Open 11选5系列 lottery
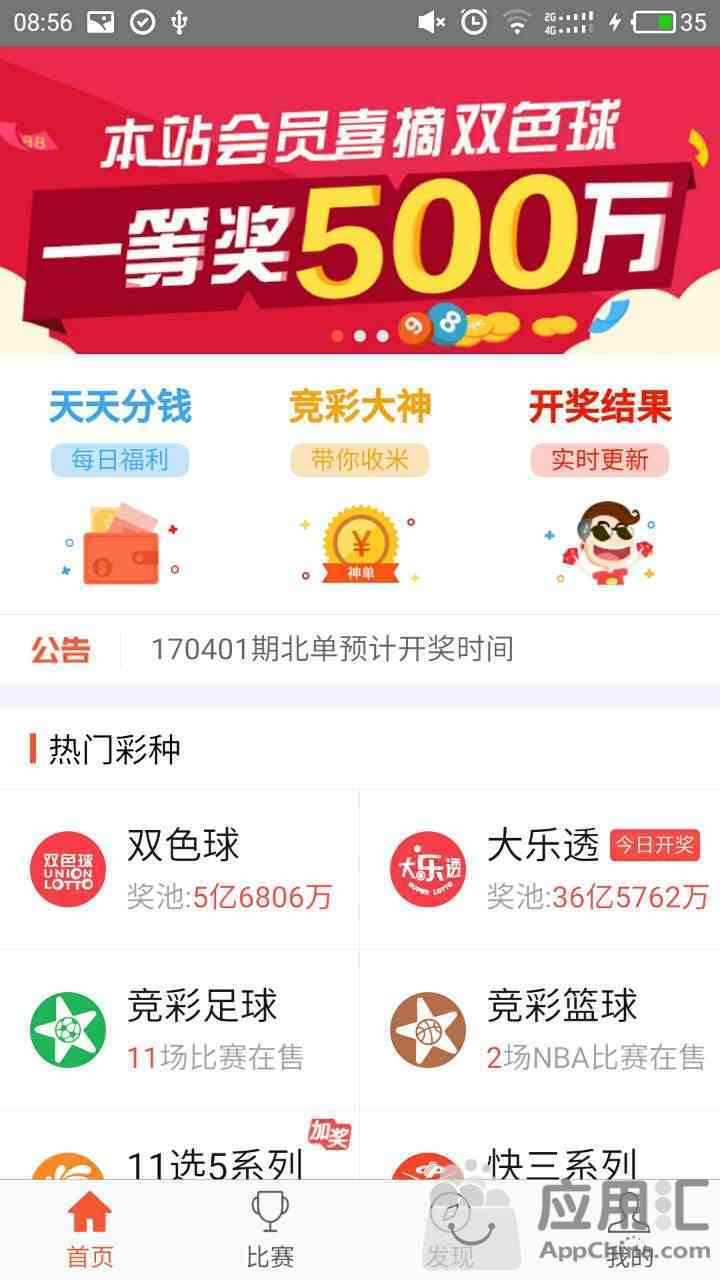The image size is (720, 1280). pyautogui.click(x=180, y=1160)
